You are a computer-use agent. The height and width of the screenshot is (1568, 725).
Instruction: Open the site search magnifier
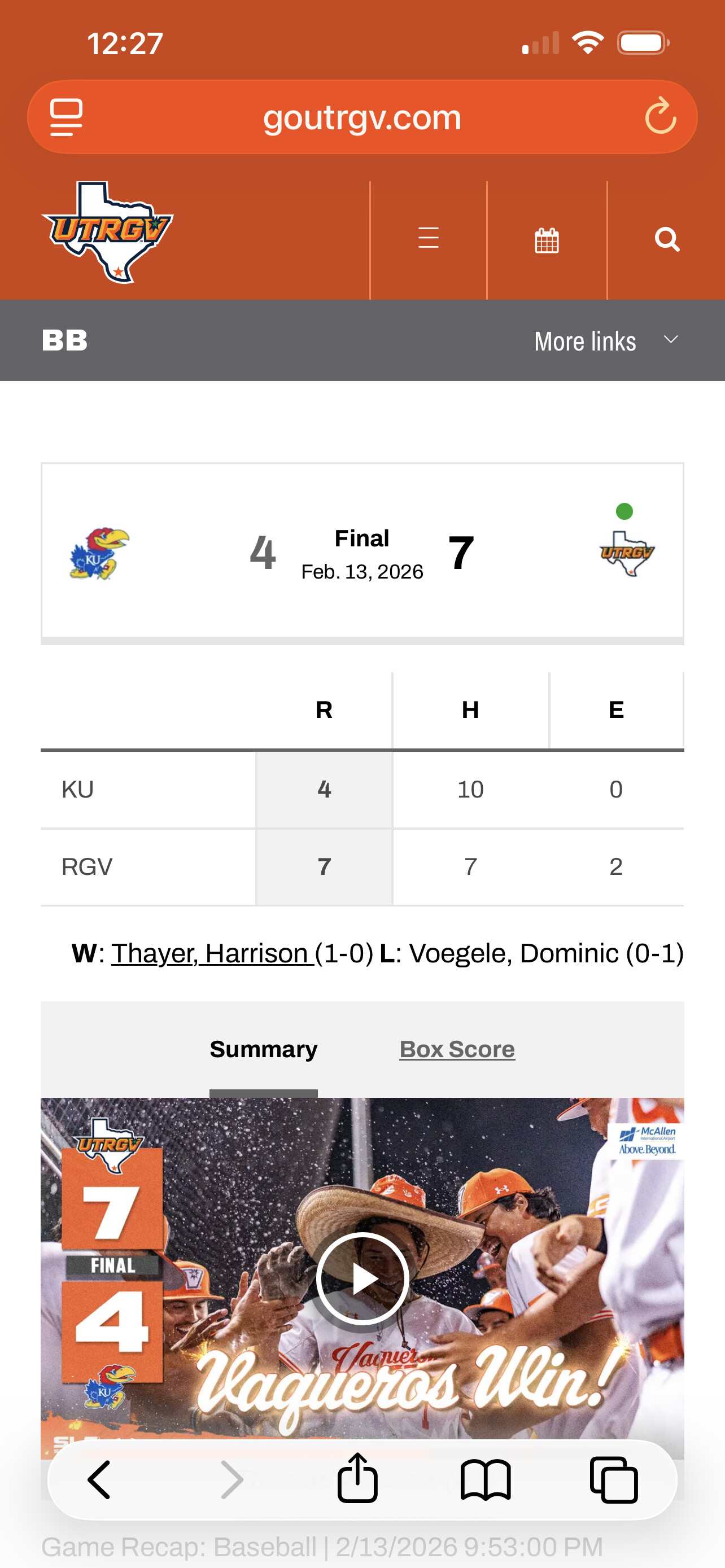coord(667,239)
